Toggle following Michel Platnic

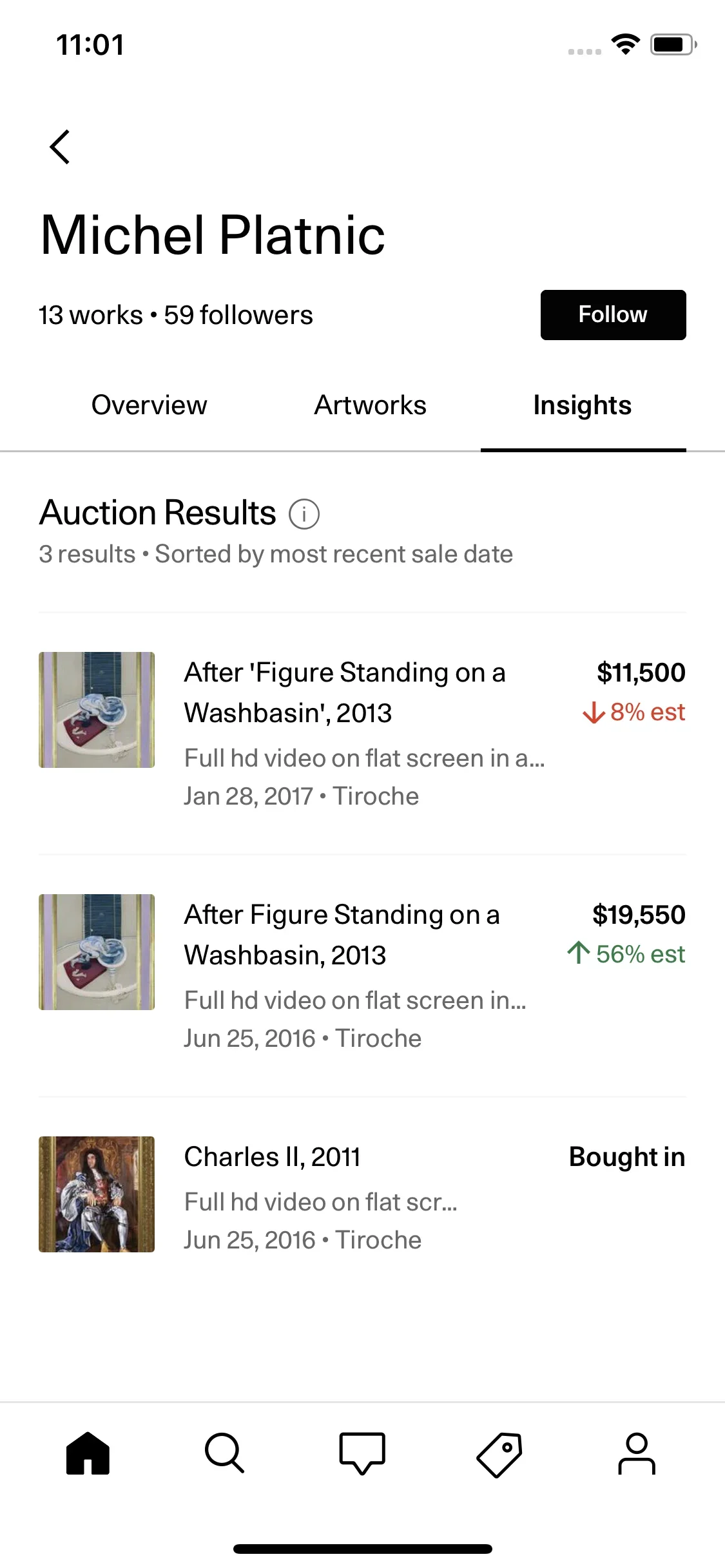613,315
